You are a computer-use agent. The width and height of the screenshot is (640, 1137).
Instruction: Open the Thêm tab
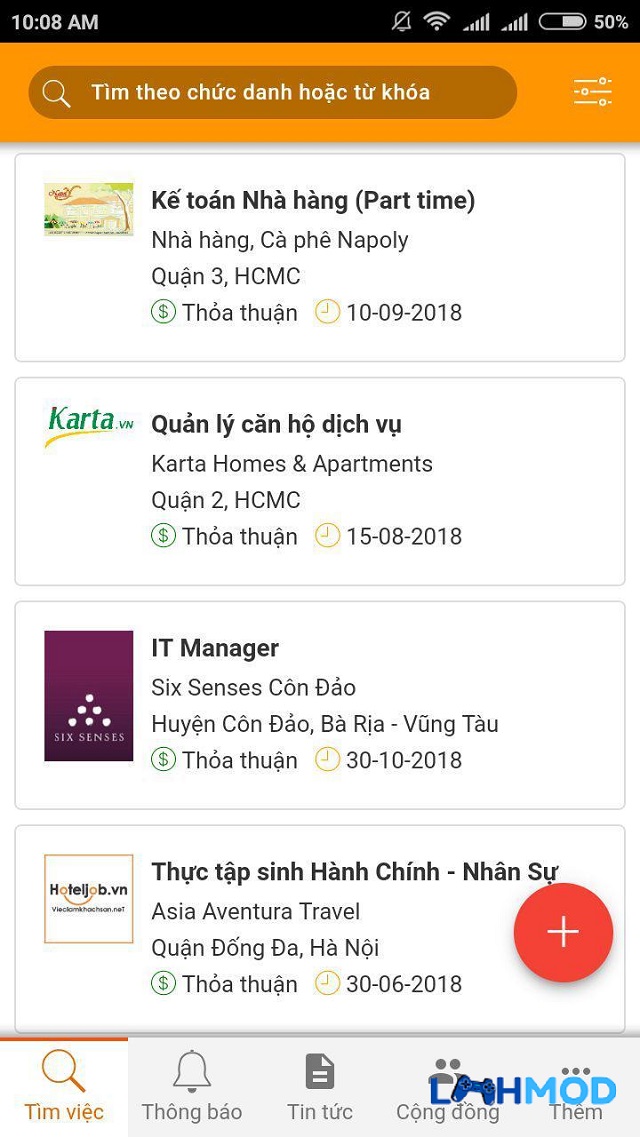pyautogui.click(x=576, y=1088)
